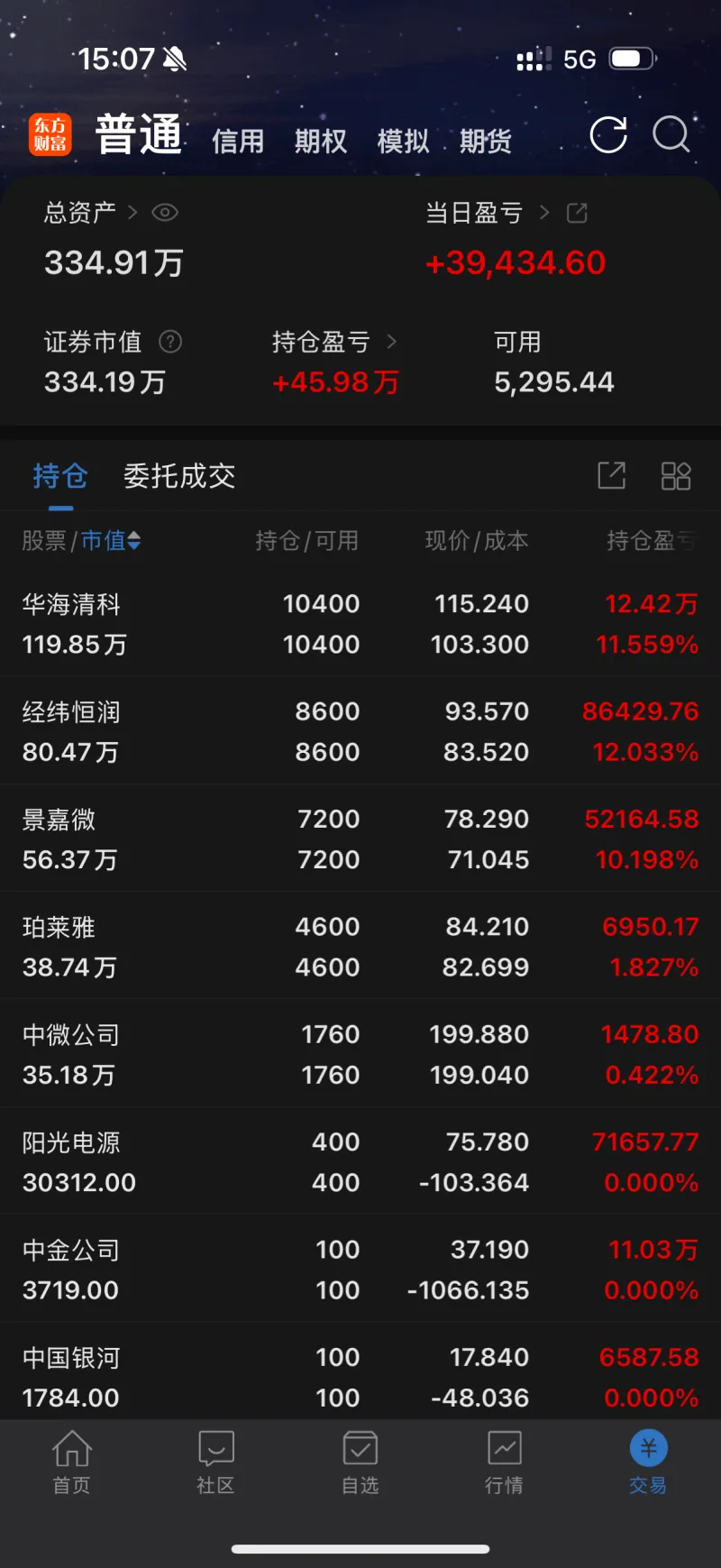
Task: Sort holdings by 市值
Action: [x=111, y=540]
